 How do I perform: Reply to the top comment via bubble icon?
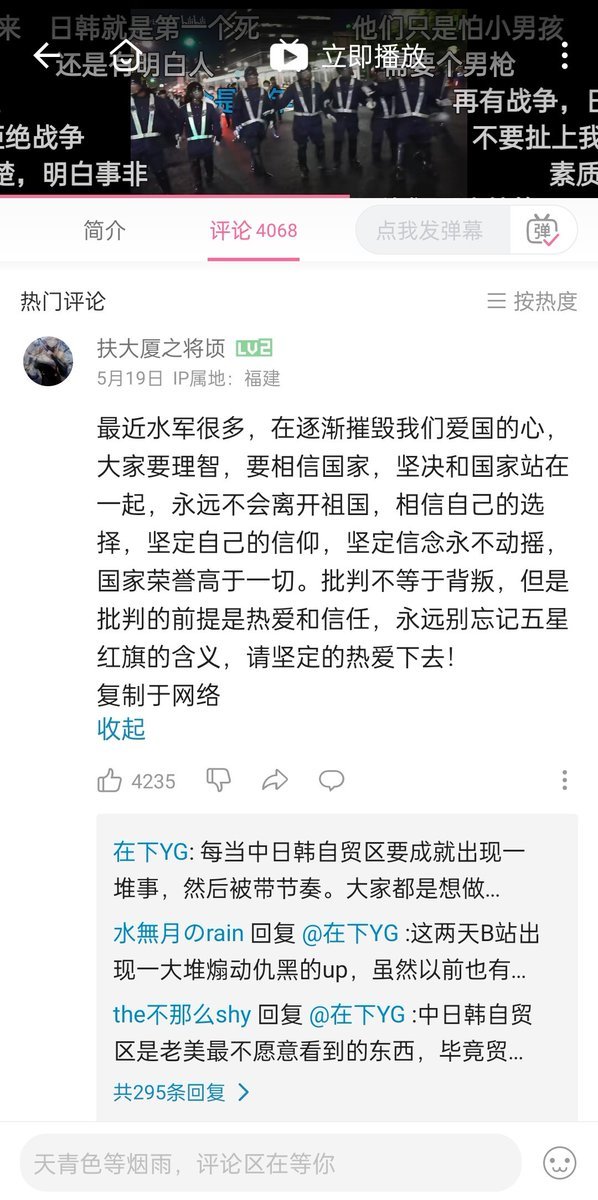(x=331, y=781)
